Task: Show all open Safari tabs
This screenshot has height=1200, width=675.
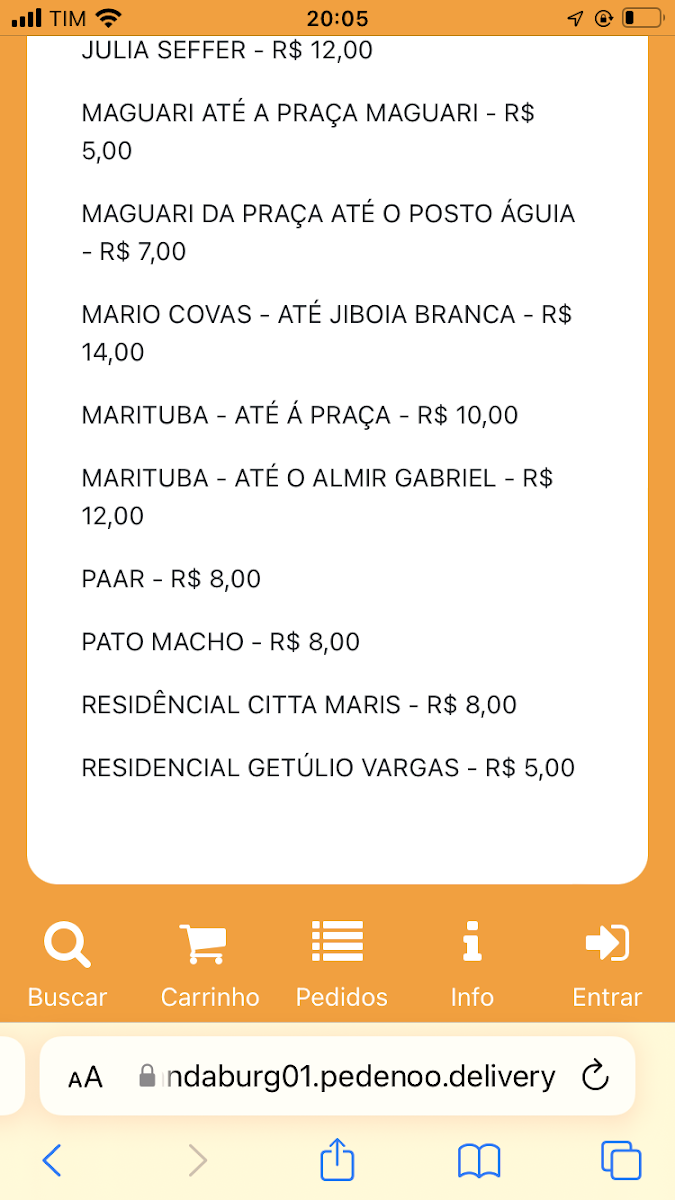Action: coord(620,1160)
